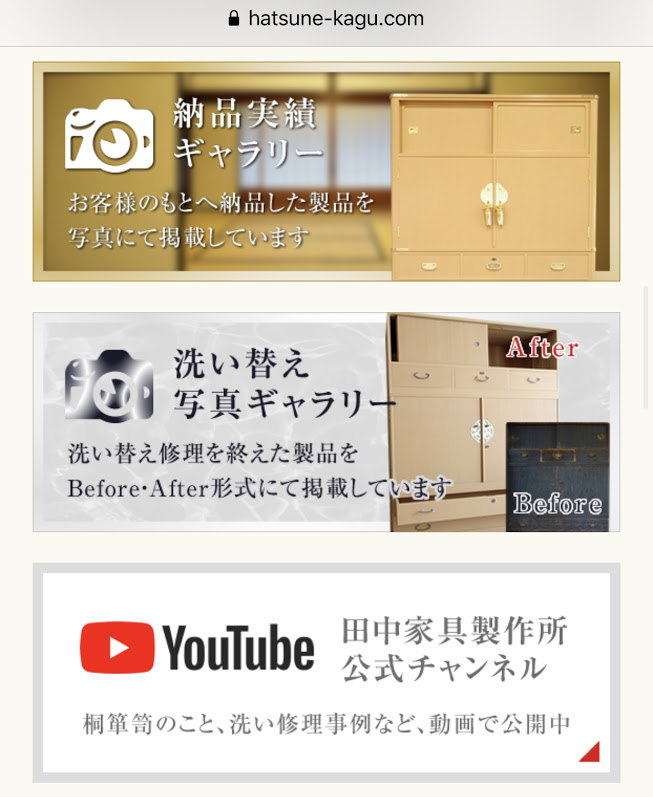Open the 納品実績ギャラリー banner
This screenshot has height=797, width=653.
point(326,172)
